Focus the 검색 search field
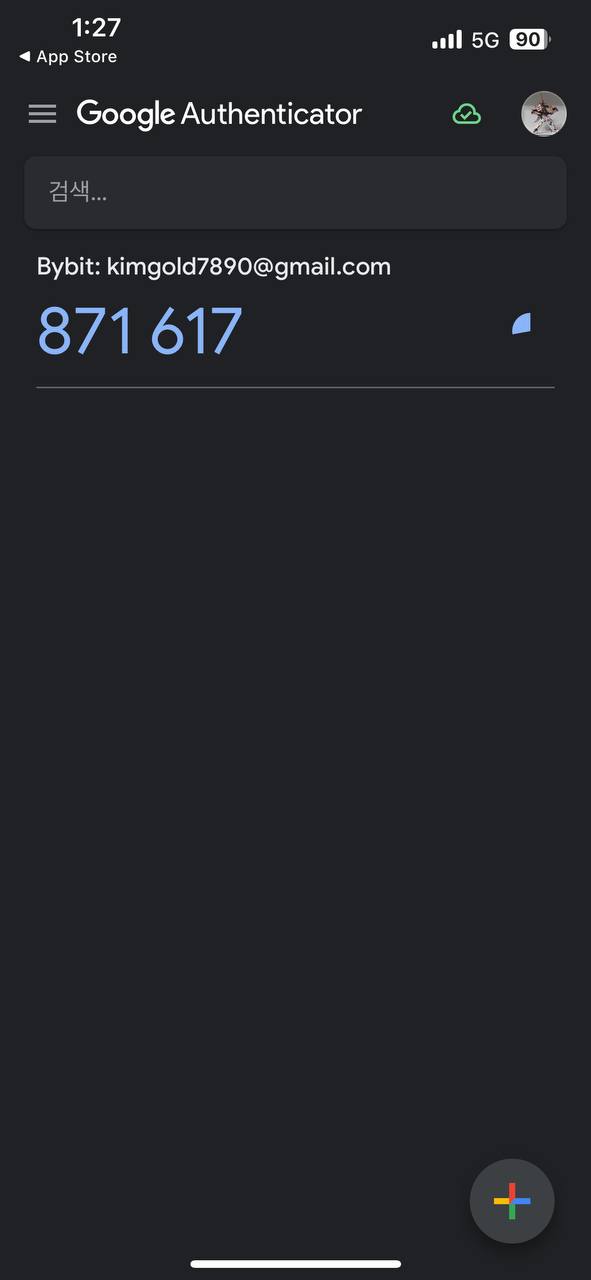Viewport: 591px width, 1280px height. 295,192
